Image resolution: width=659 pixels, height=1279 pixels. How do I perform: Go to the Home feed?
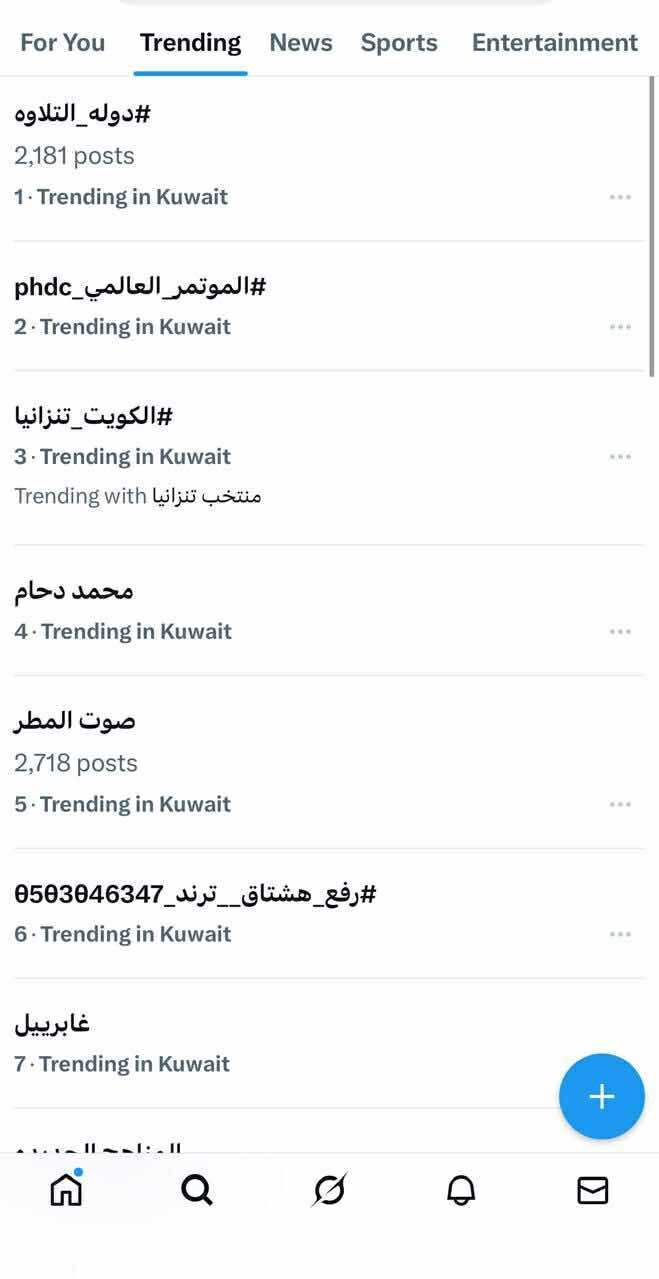point(66,1190)
